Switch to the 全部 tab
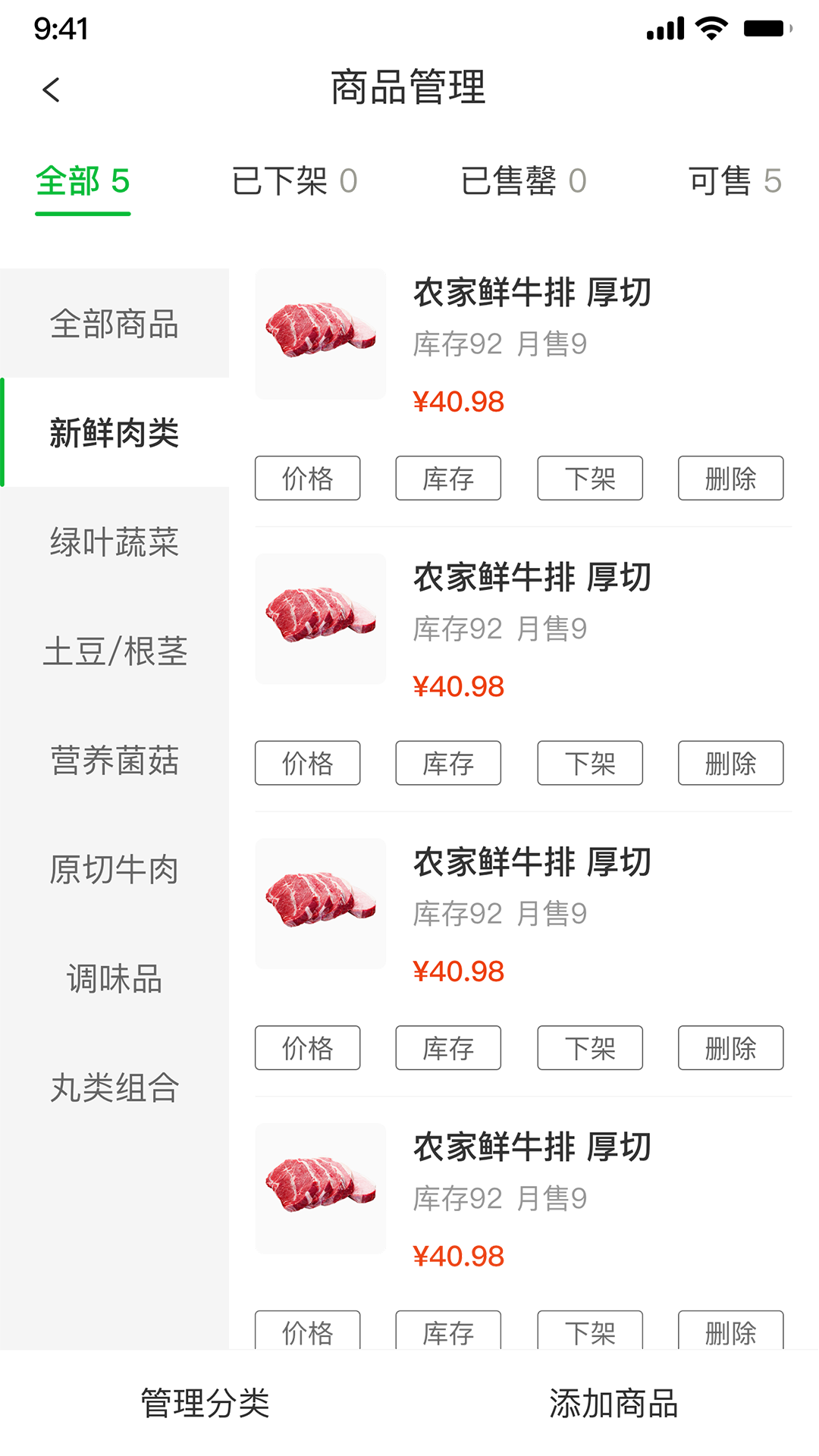Viewport: 819px width, 1456px height. [83, 182]
